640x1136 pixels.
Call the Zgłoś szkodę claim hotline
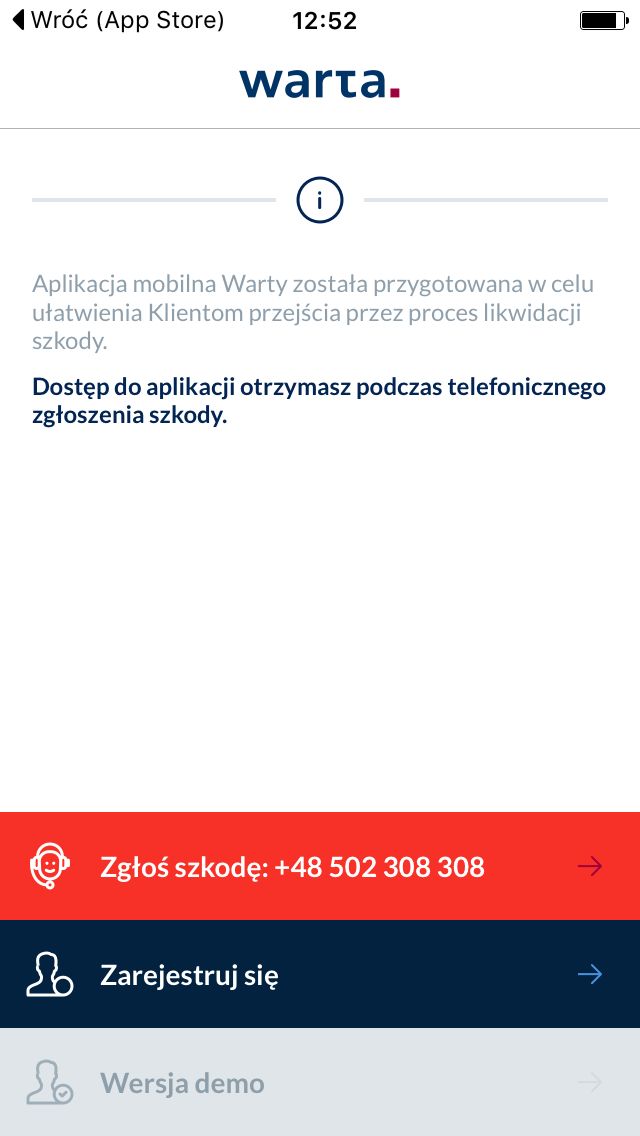[x=320, y=866]
